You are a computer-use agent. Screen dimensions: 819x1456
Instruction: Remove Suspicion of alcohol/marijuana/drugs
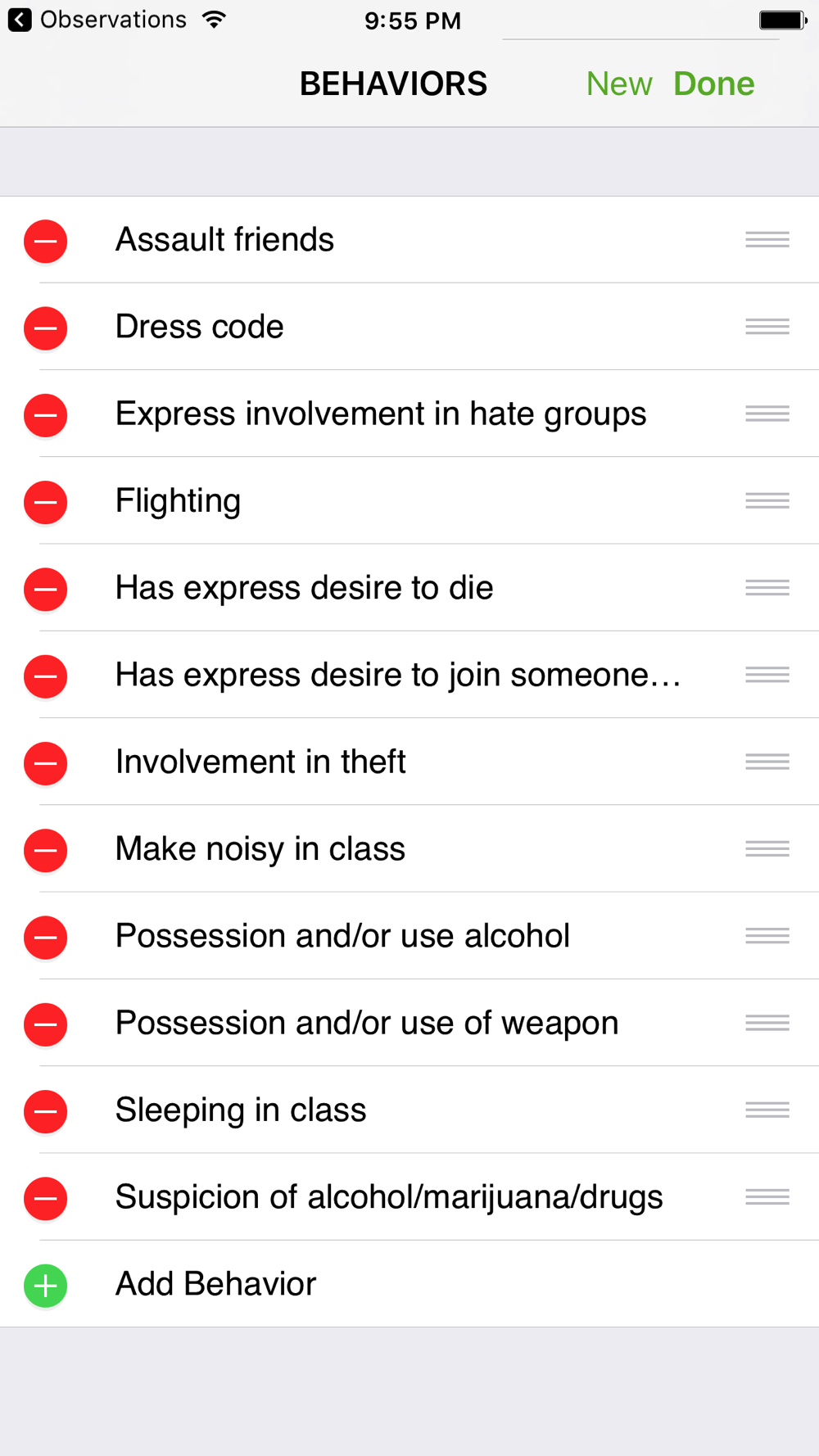[x=46, y=1198]
